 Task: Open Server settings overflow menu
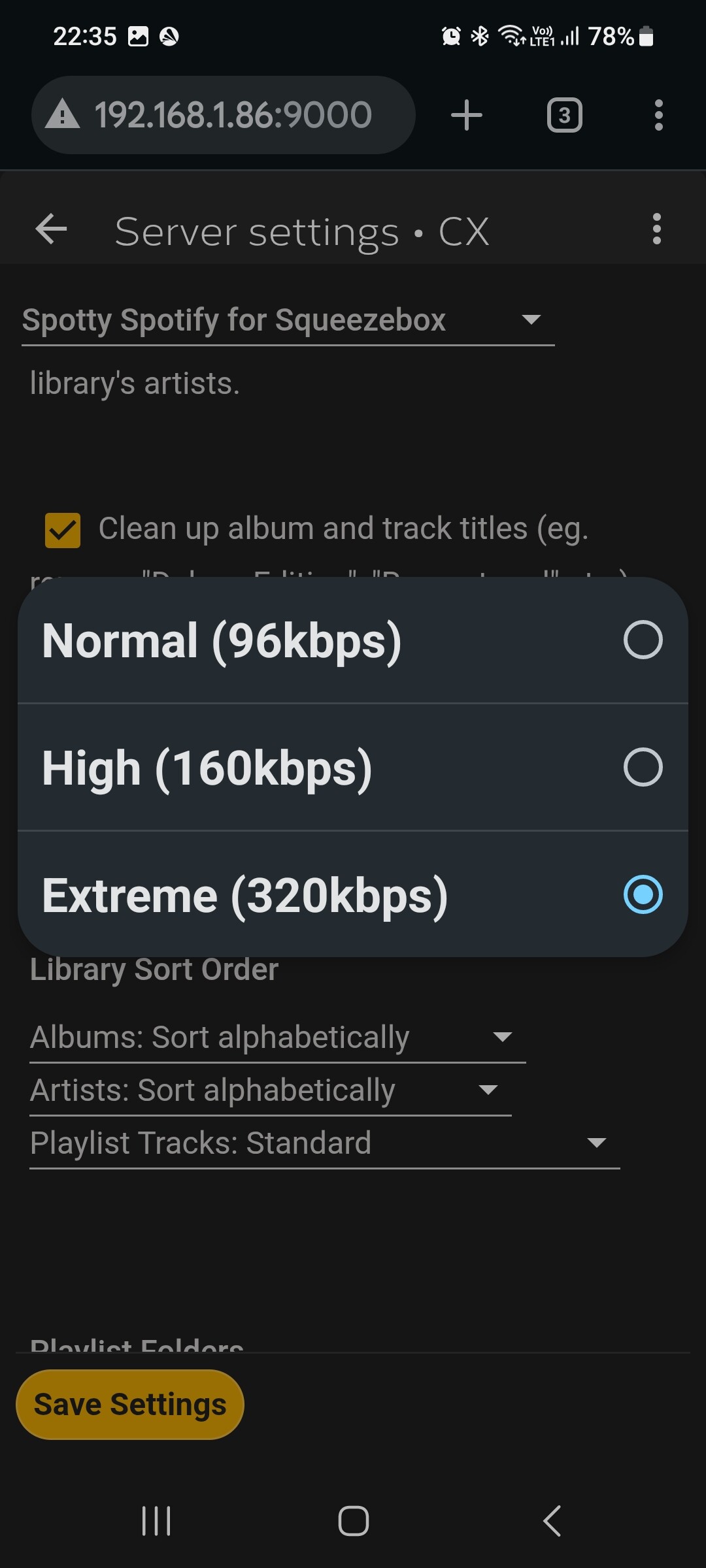(656, 230)
